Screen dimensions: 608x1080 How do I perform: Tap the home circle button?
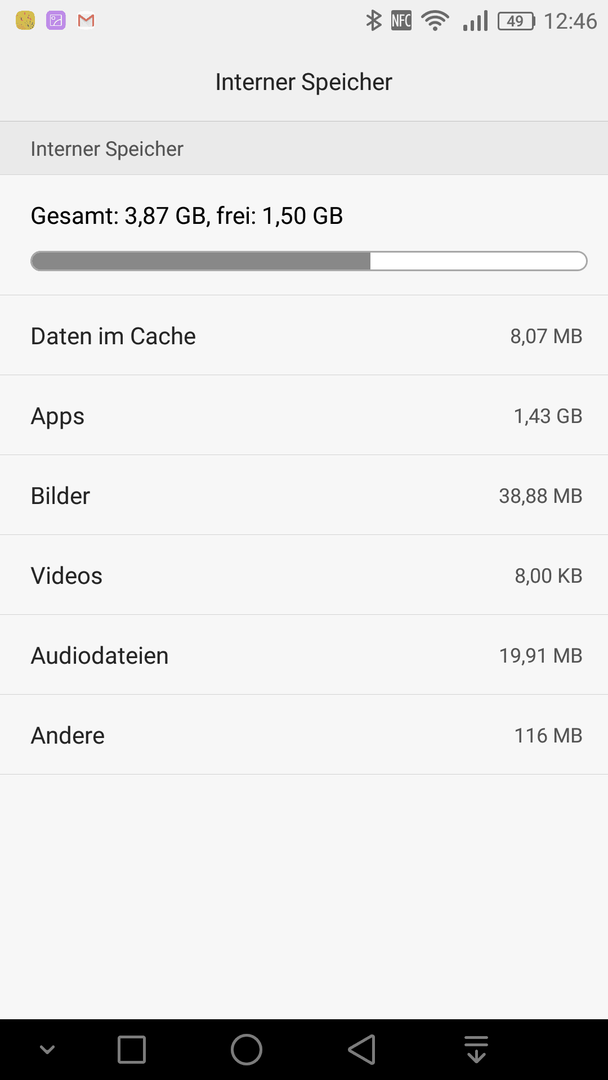coord(247,1049)
